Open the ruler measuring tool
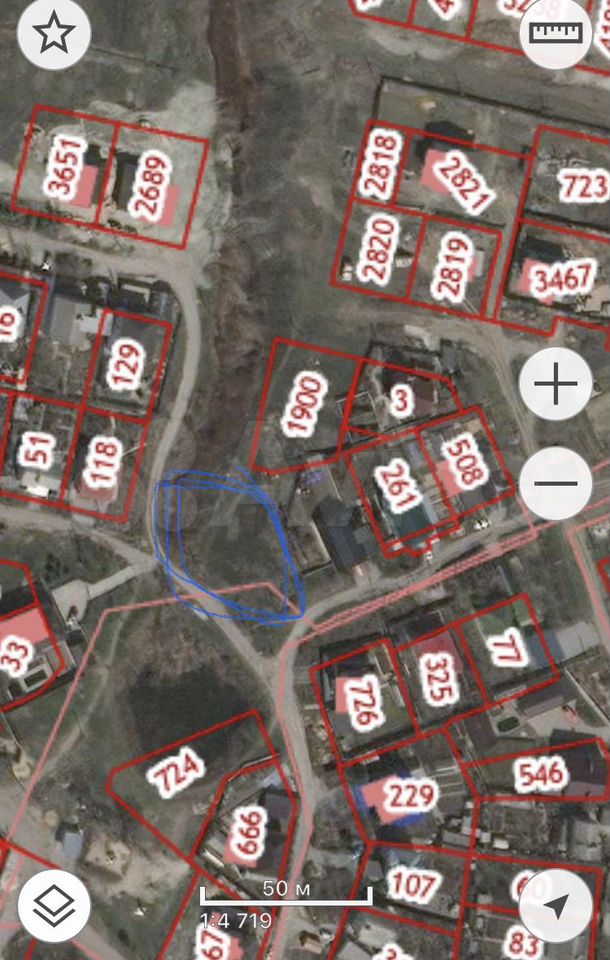Image resolution: width=610 pixels, height=960 pixels. tap(556, 33)
